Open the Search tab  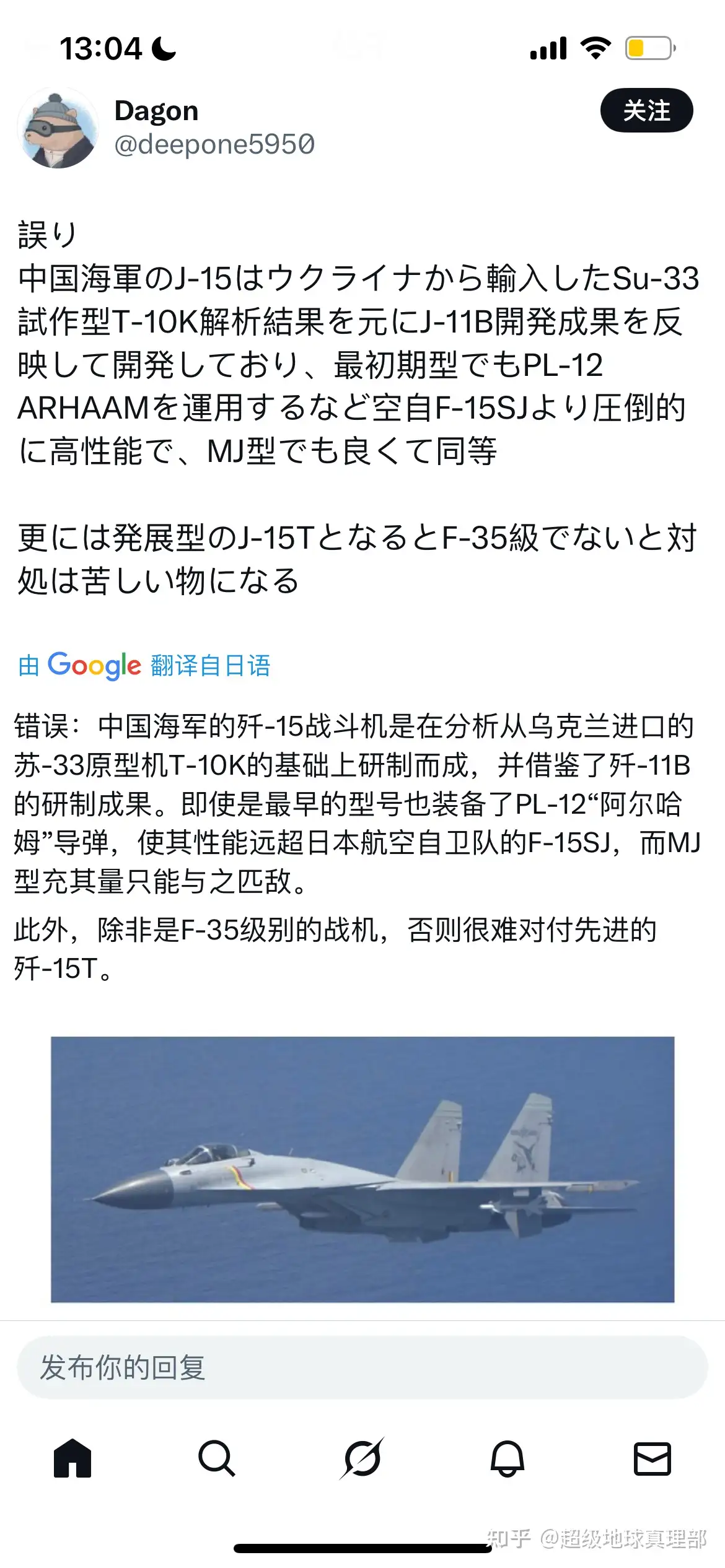pyautogui.click(x=217, y=1459)
